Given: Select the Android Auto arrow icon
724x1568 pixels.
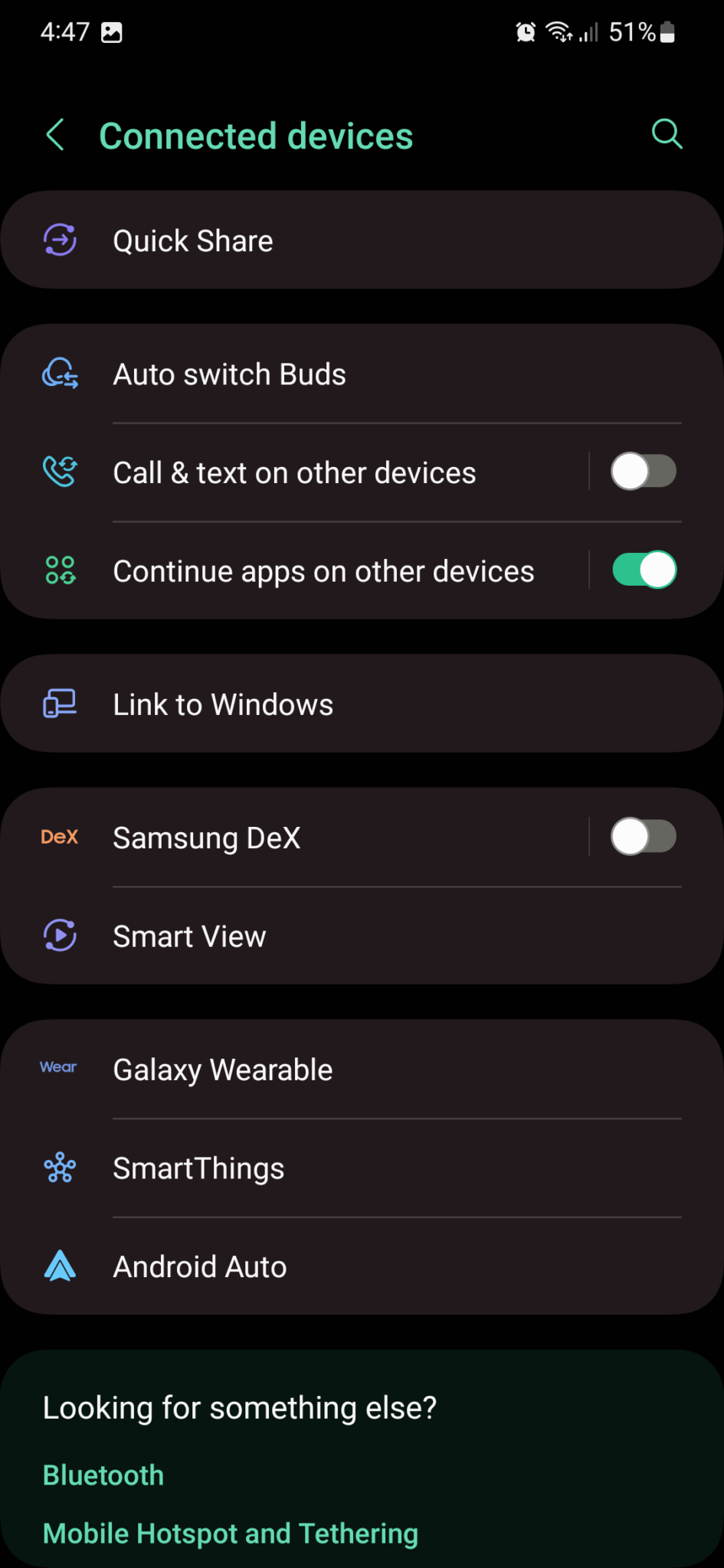Looking at the screenshot, I should tap(60, 1266).
